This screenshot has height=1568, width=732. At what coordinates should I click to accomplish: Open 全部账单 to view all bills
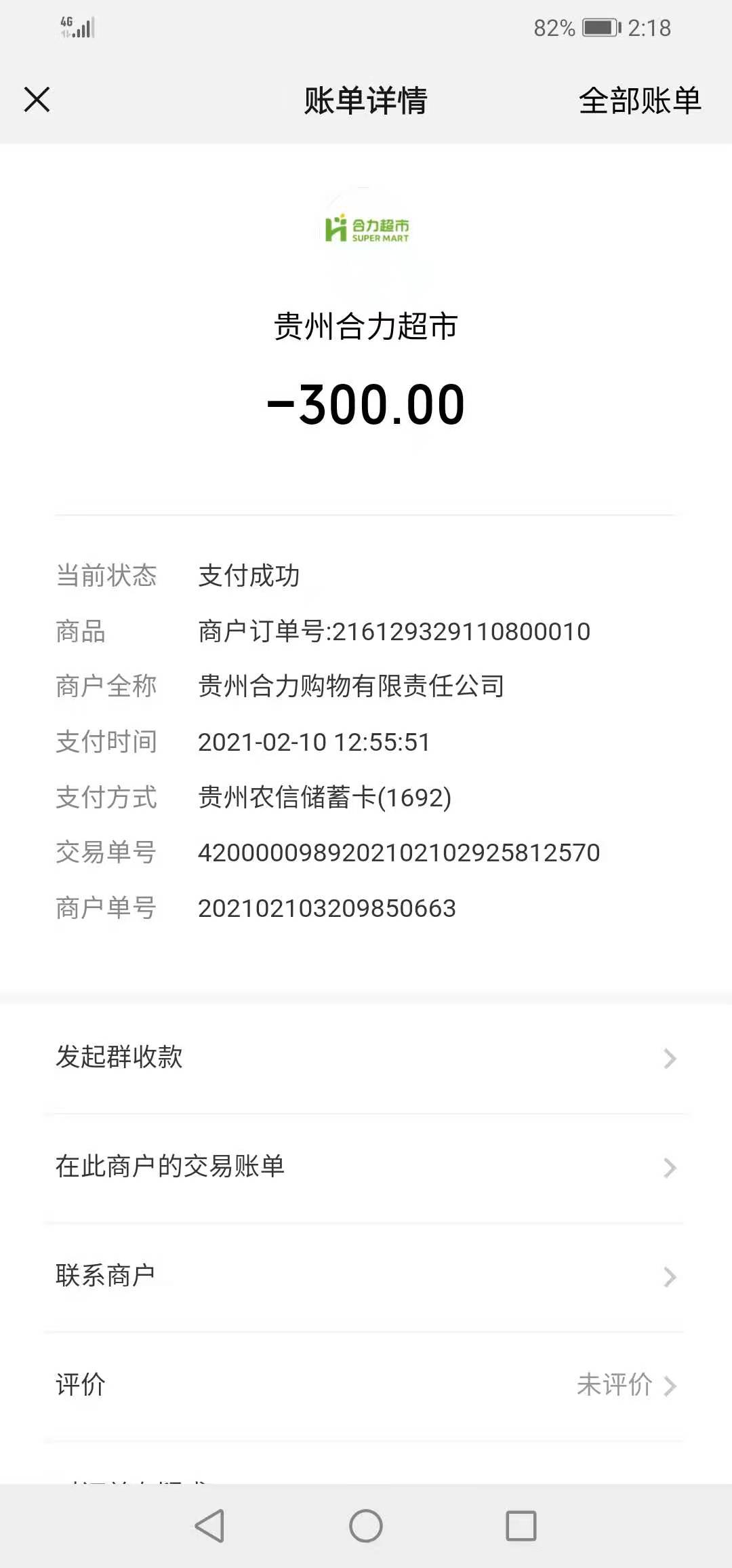(639, 101)
